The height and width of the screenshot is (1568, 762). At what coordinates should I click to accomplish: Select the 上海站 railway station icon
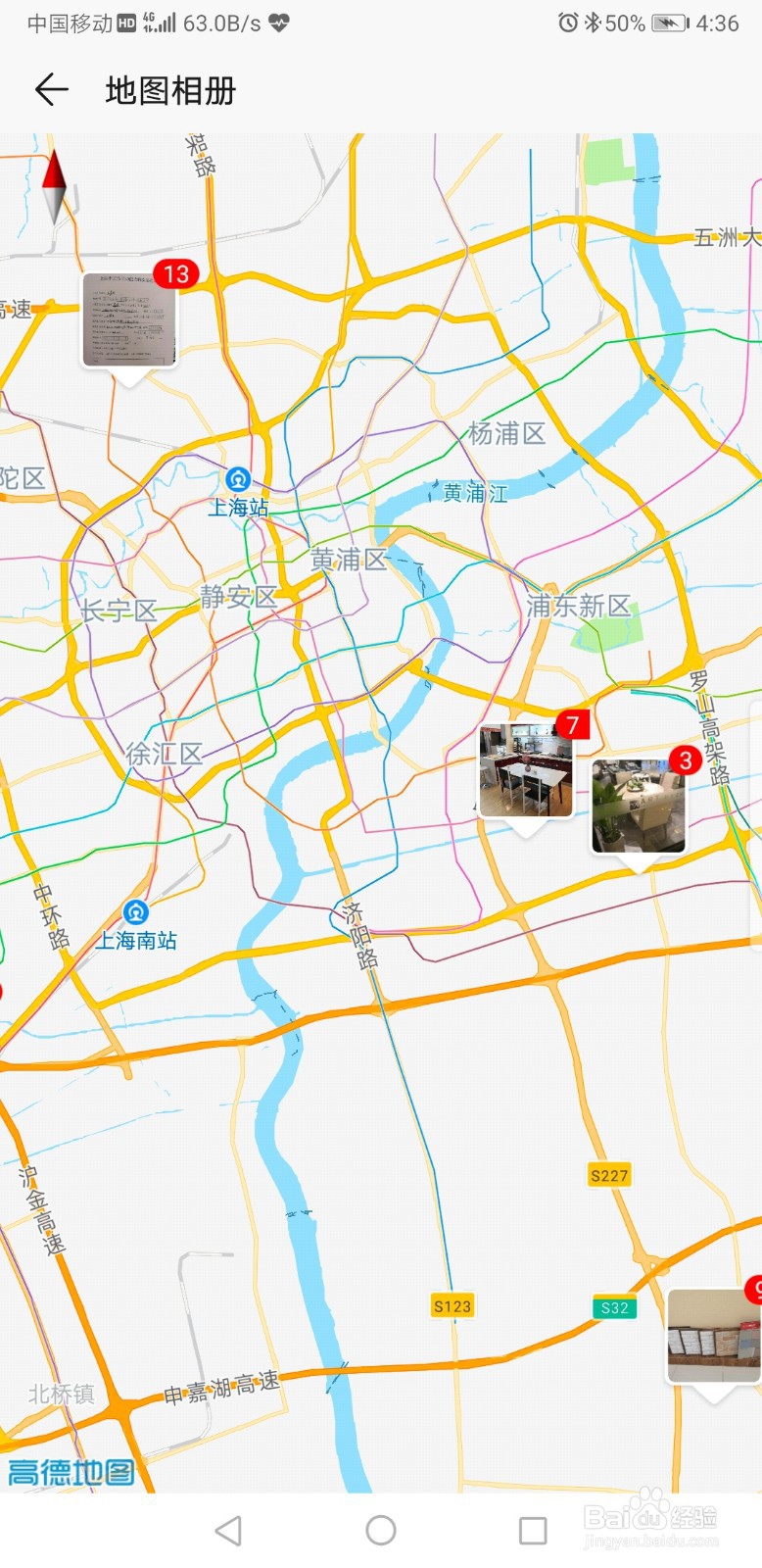[x=236, y=480]
